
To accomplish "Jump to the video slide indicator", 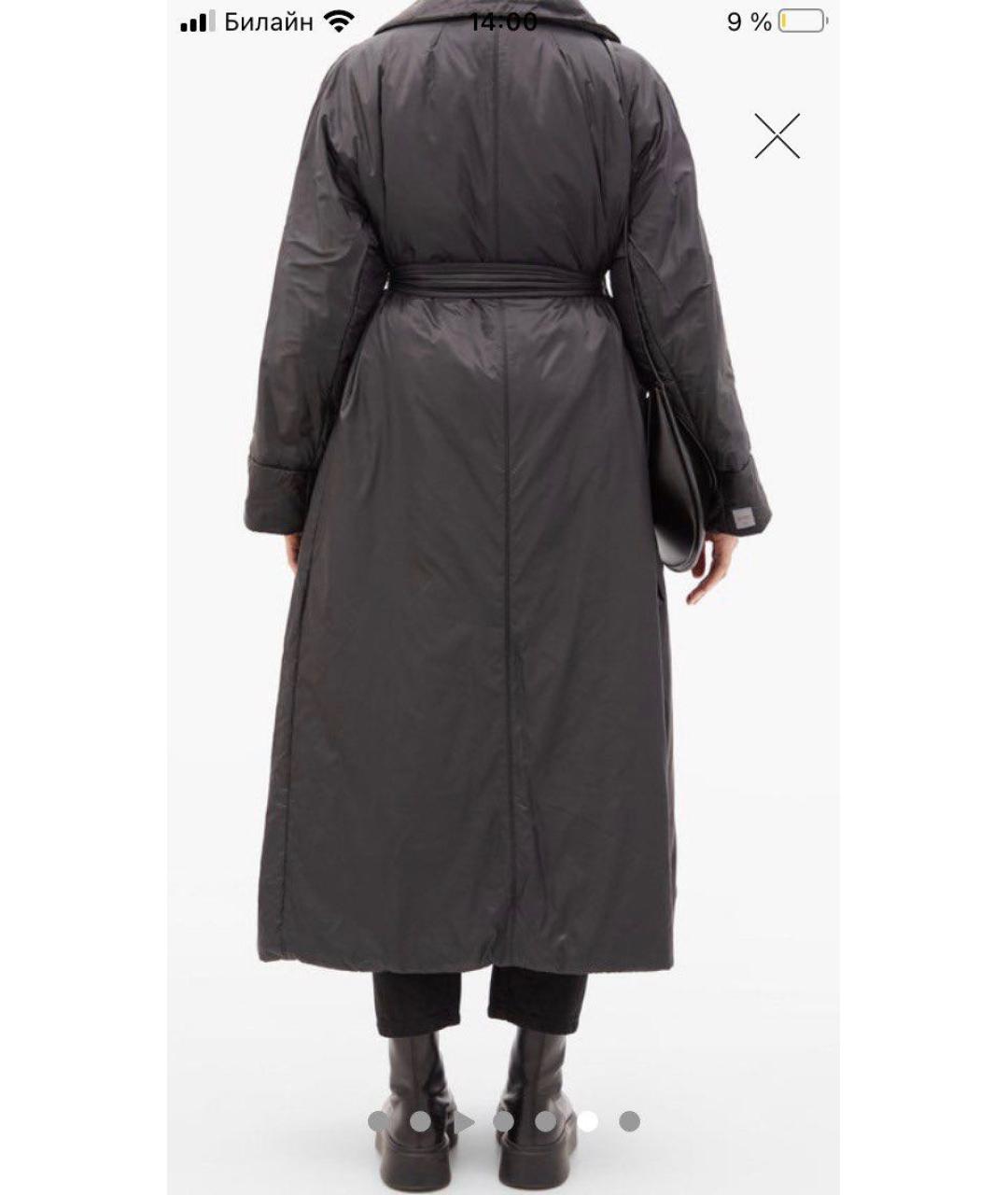I will coord(464,1121).
